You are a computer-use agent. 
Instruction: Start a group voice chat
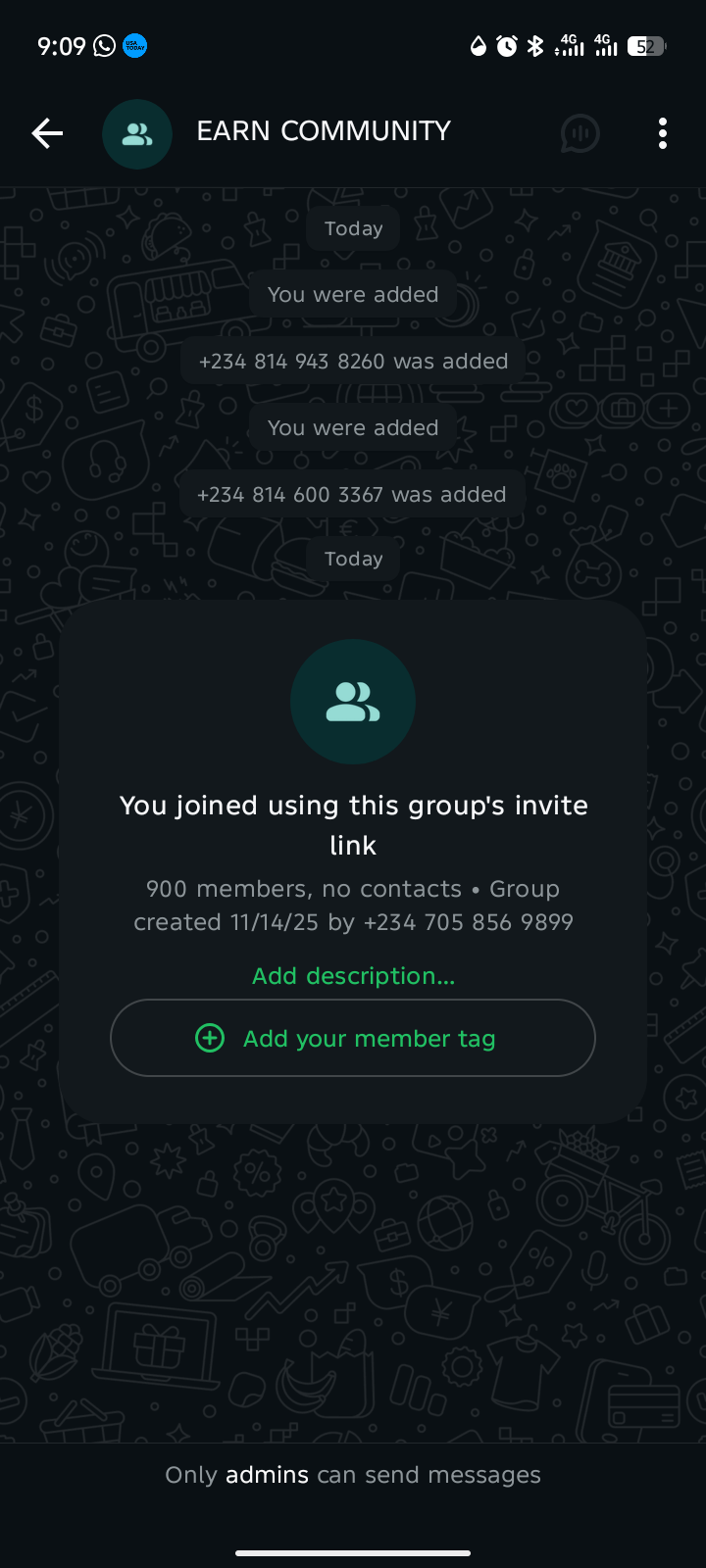click(x=580, y=133)
